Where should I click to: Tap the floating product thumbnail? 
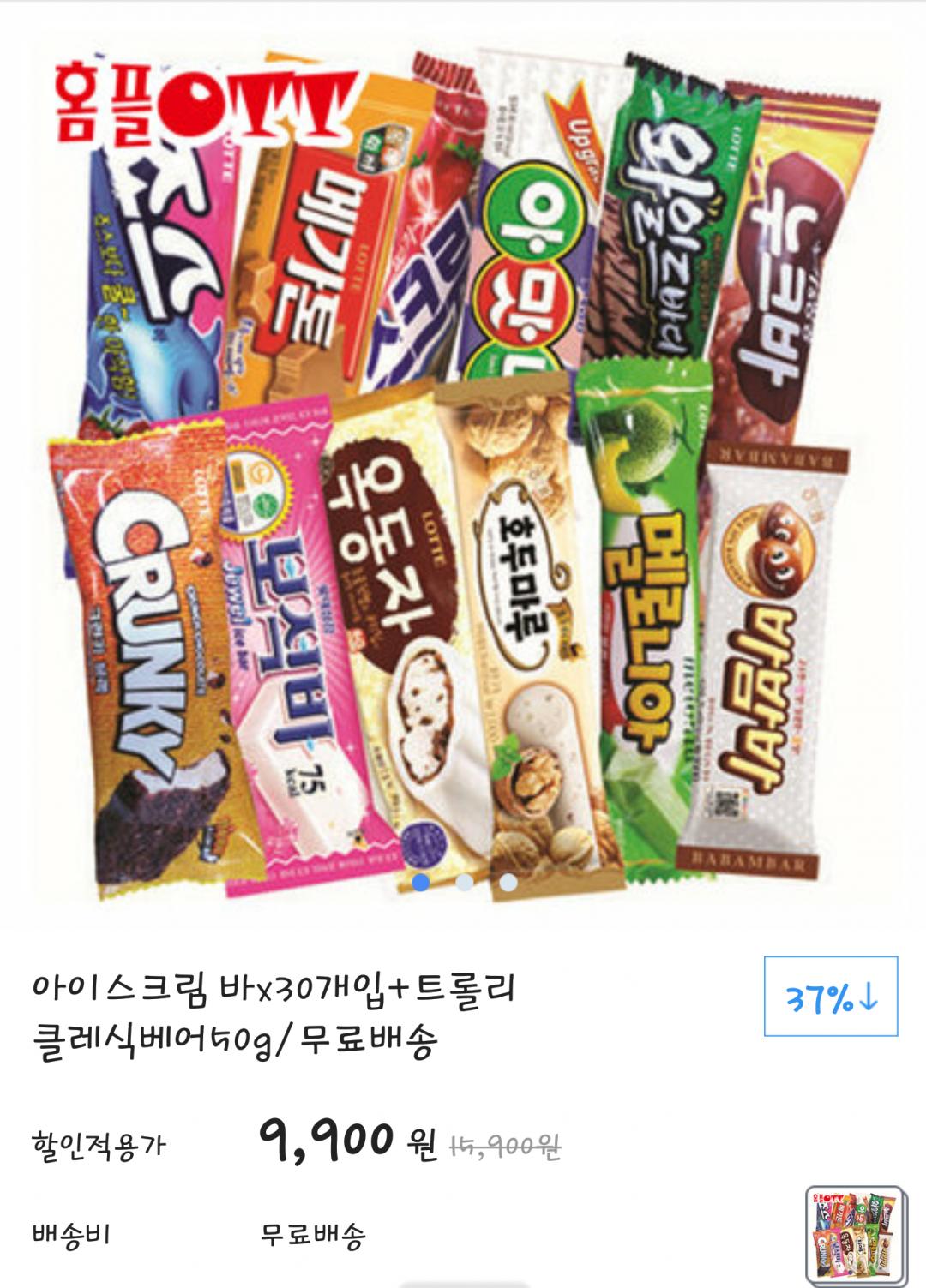tap(855, 1234)
